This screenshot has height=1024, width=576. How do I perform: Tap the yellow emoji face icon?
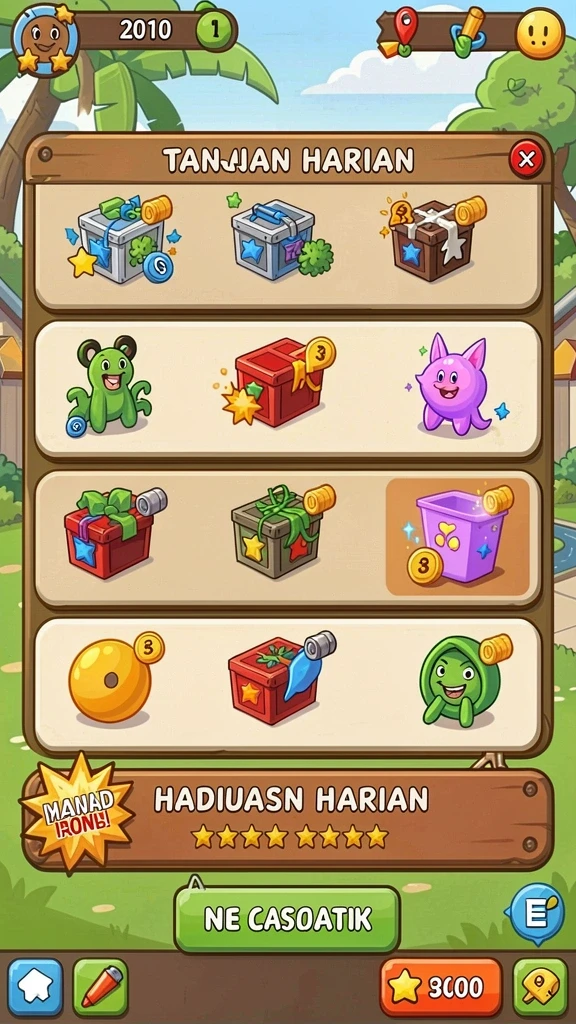(x=540, y=33)
